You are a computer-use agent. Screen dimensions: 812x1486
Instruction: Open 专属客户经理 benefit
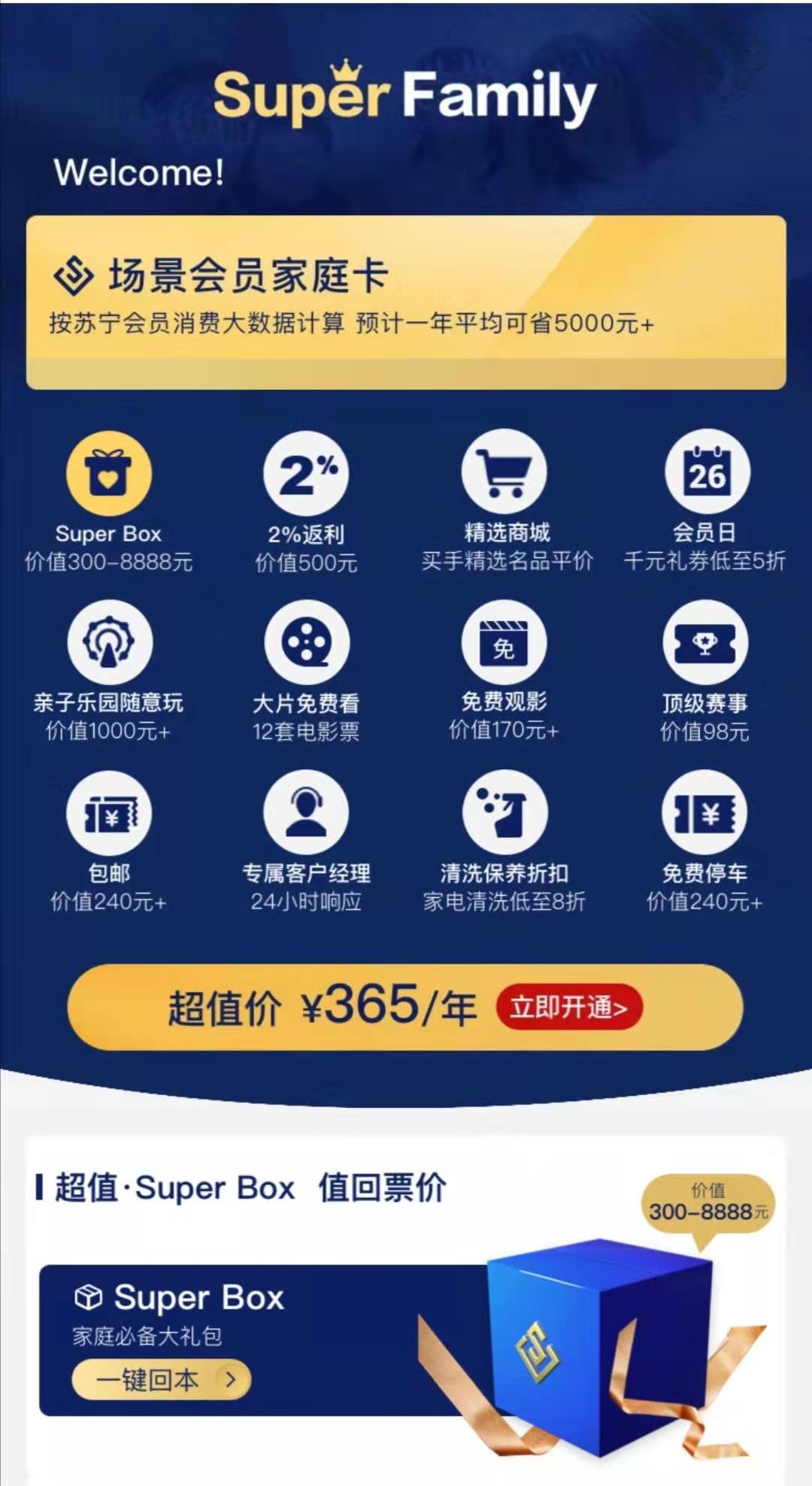point(306,814)
